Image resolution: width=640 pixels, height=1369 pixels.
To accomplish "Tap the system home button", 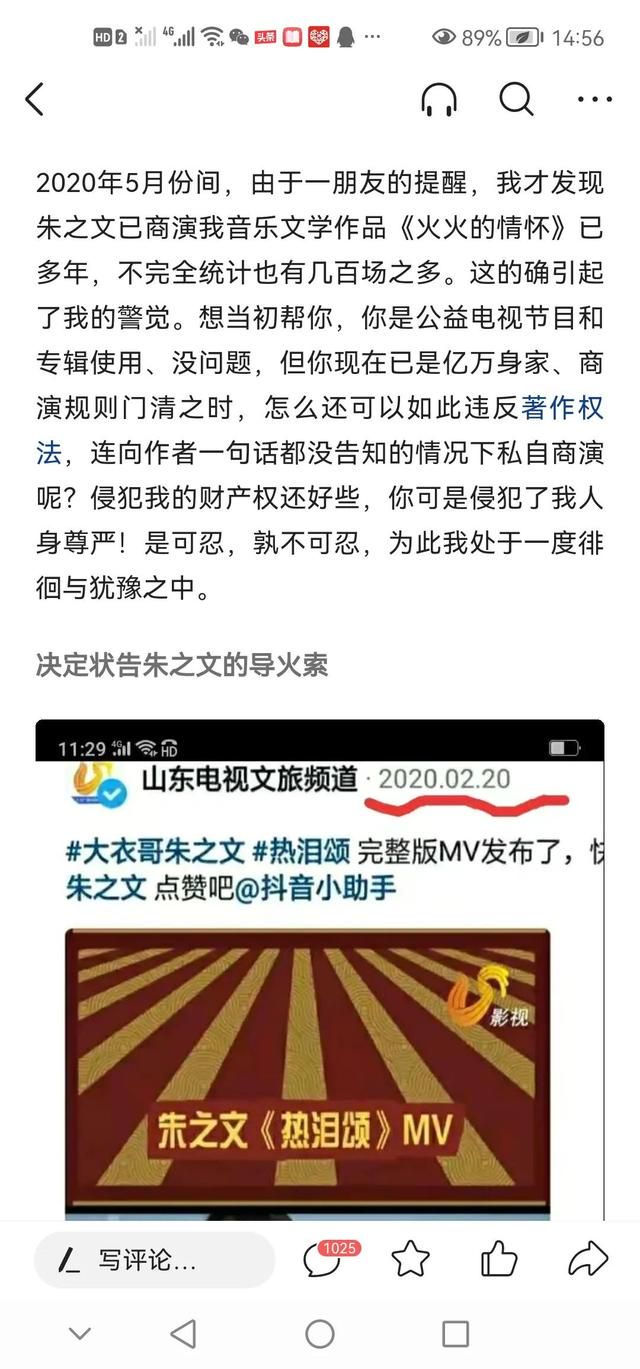I will click(x=320, y=1333).
